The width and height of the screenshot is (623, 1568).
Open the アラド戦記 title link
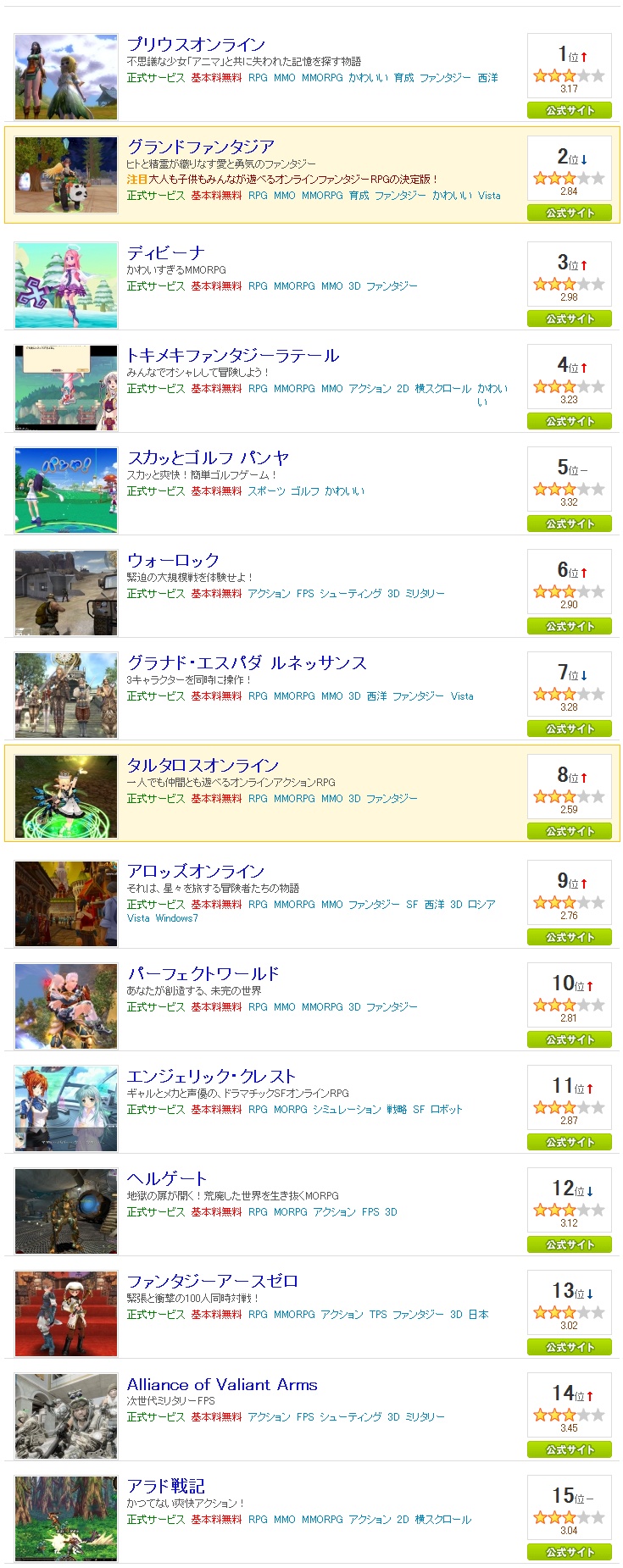click(x=165, y=1487)
